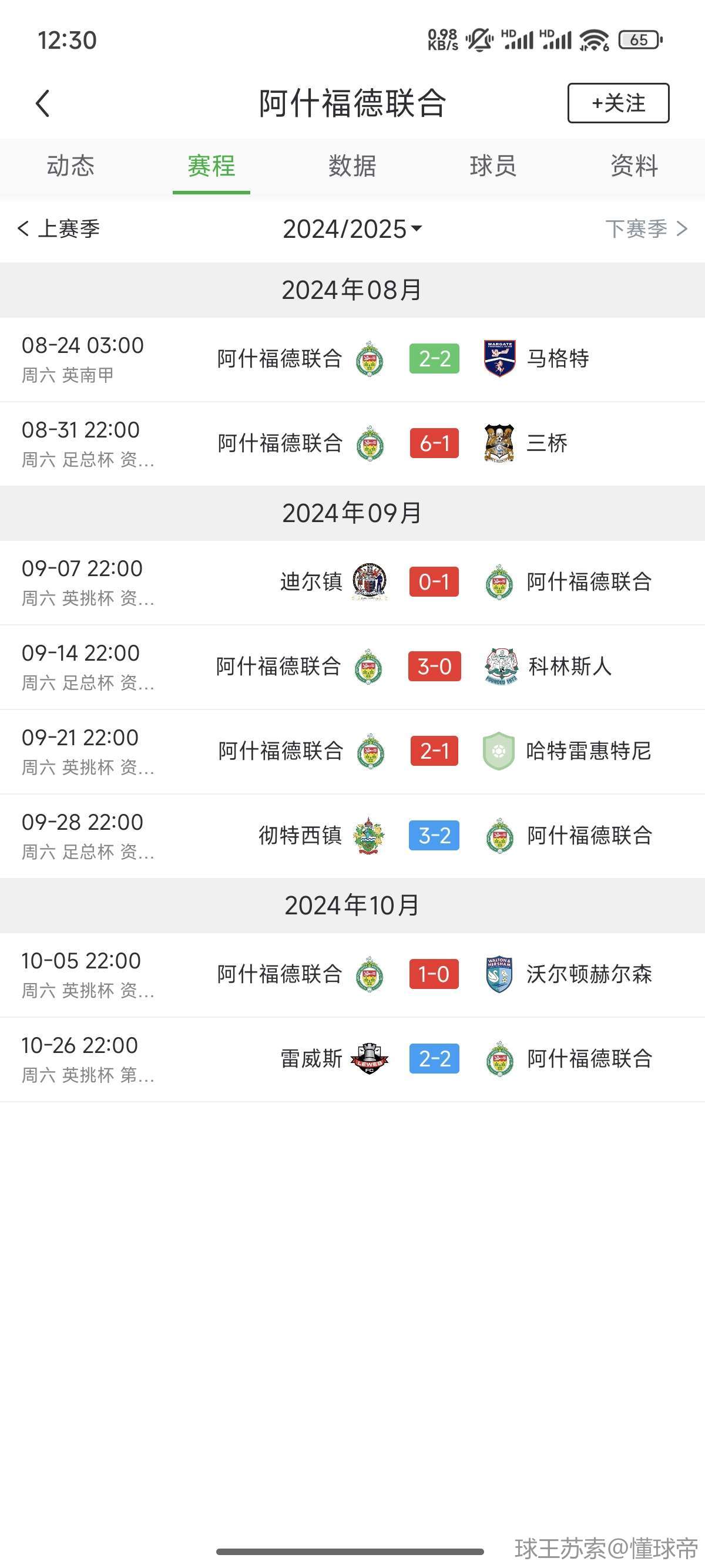The width and height of the screenshot is (705, 1568).
Task: View the match against 沃尔顿赫尔森
Action: [x=352, y=974]
